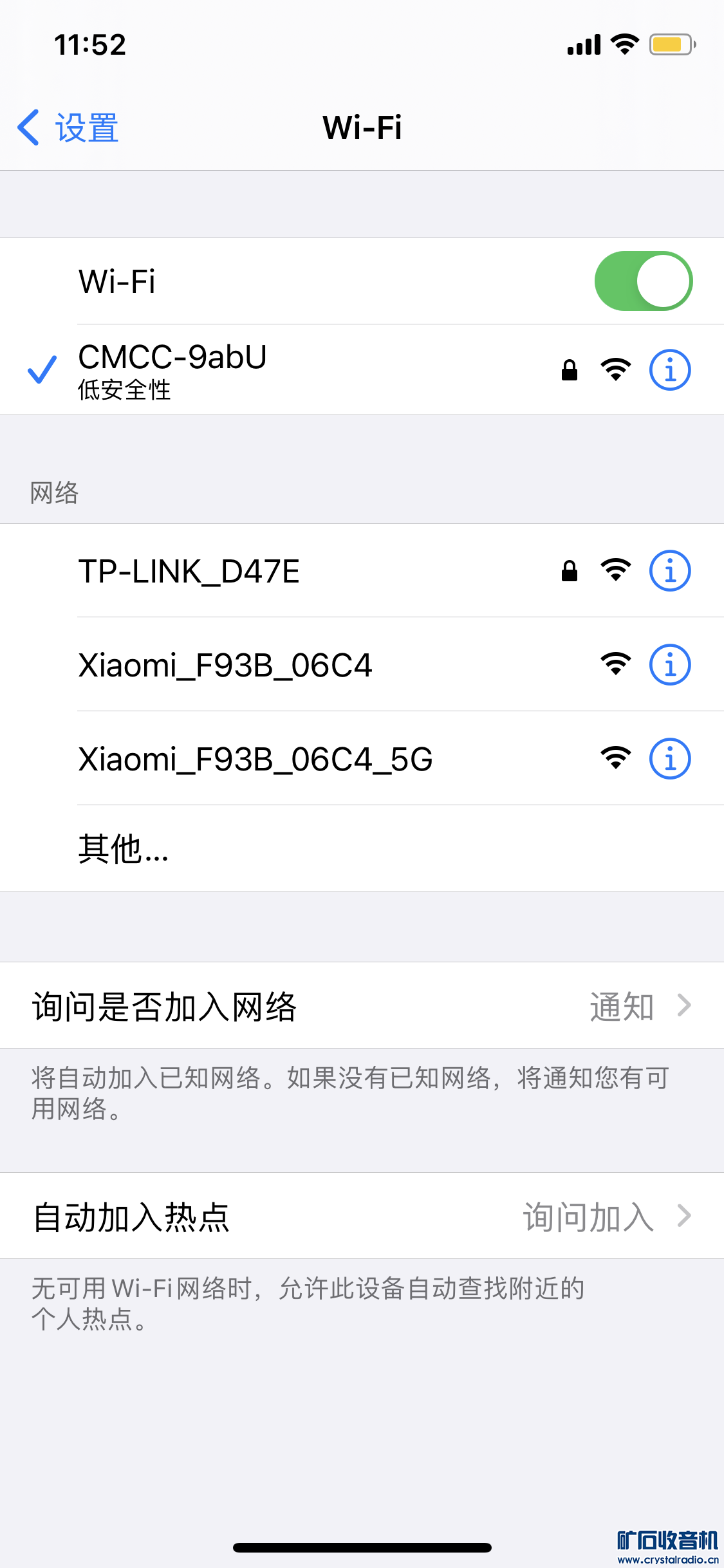Screen dimensions: 724x1568
Task: Select the connected CMCC-9abU network
Action: 257,370
